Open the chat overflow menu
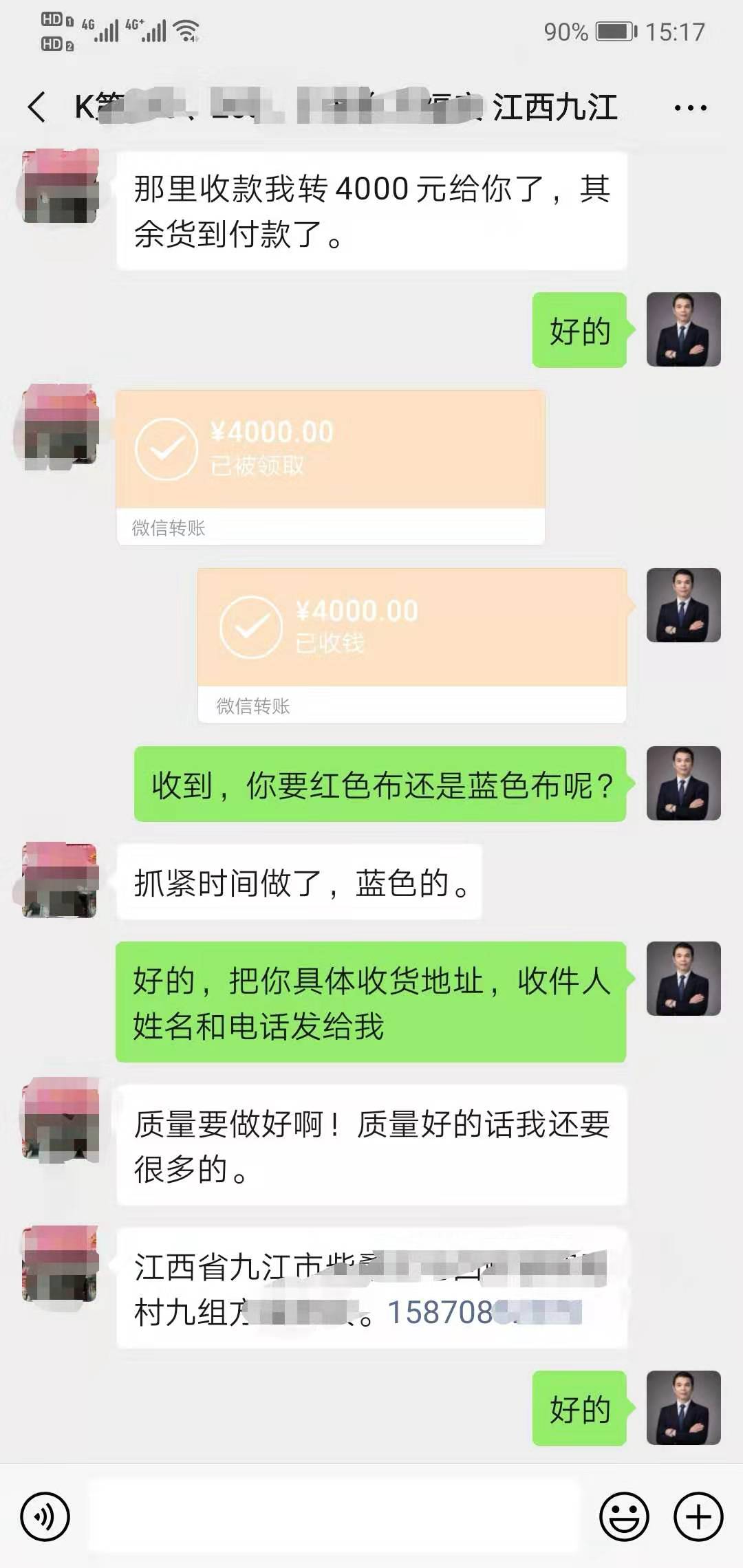Viewport: 743px width, 1568px height. (x=690, y=108)
